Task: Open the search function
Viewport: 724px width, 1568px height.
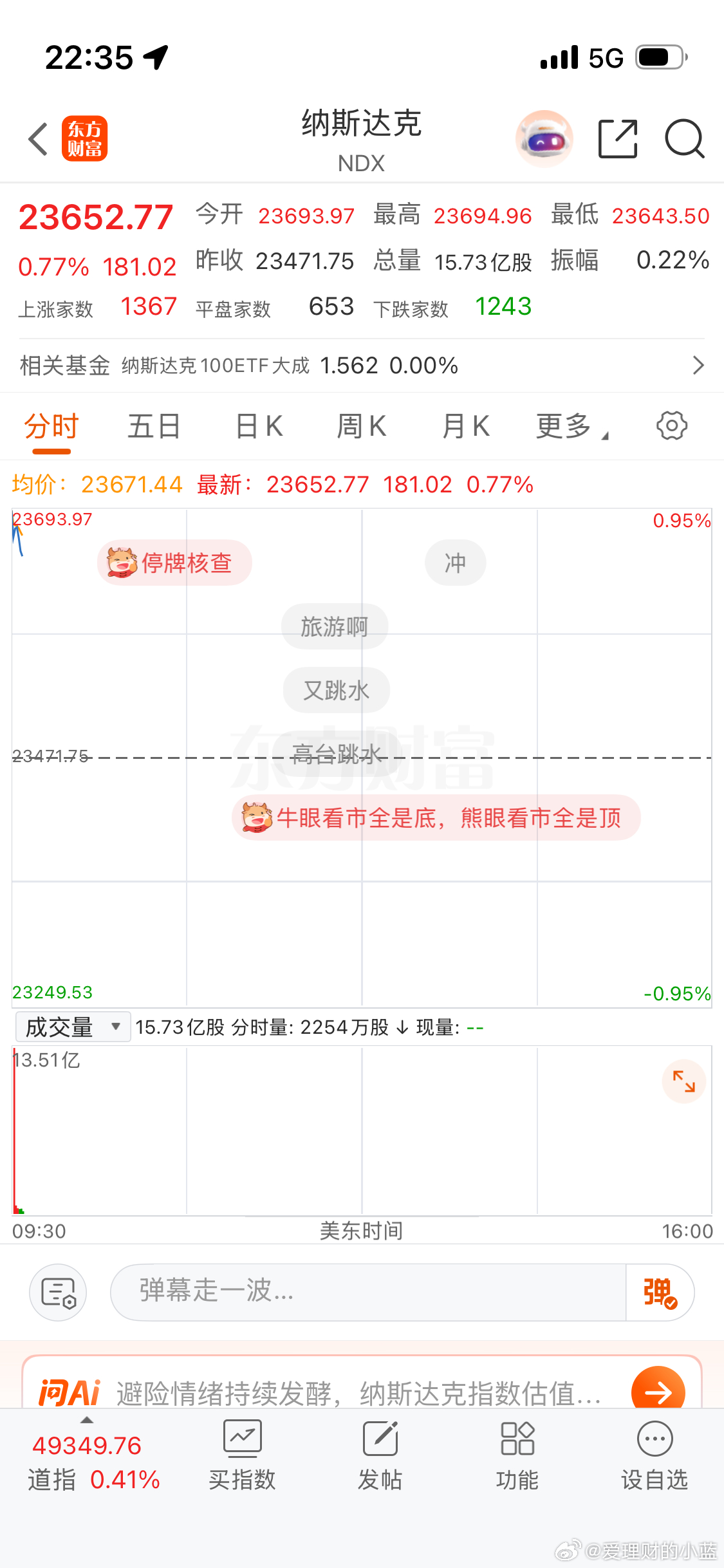Action: click(x=684, y=138)
